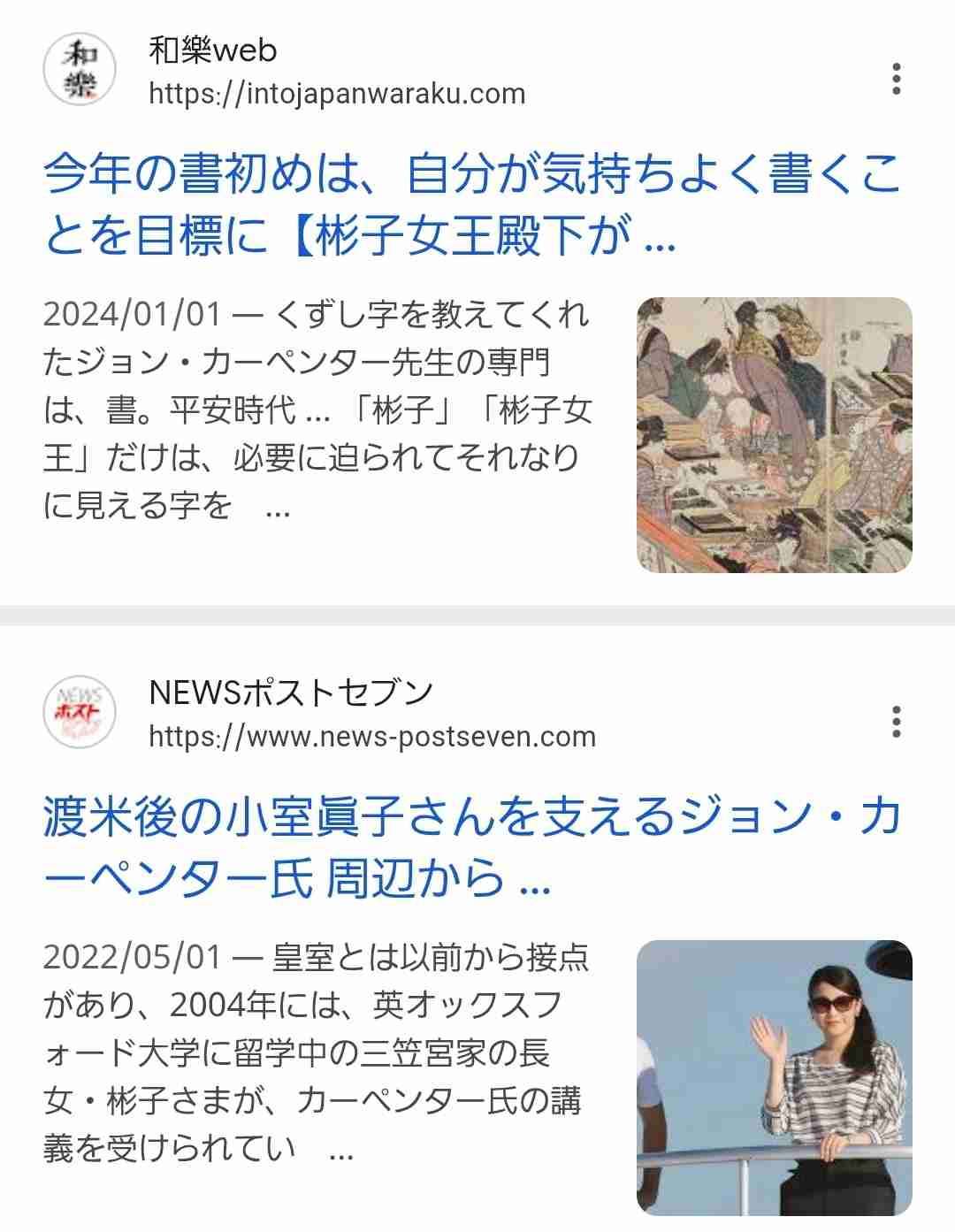Click the 和樂 circular logo with kanji
Screen dimensions: 955x1232
pyautogui.click(x=83, y=69)
